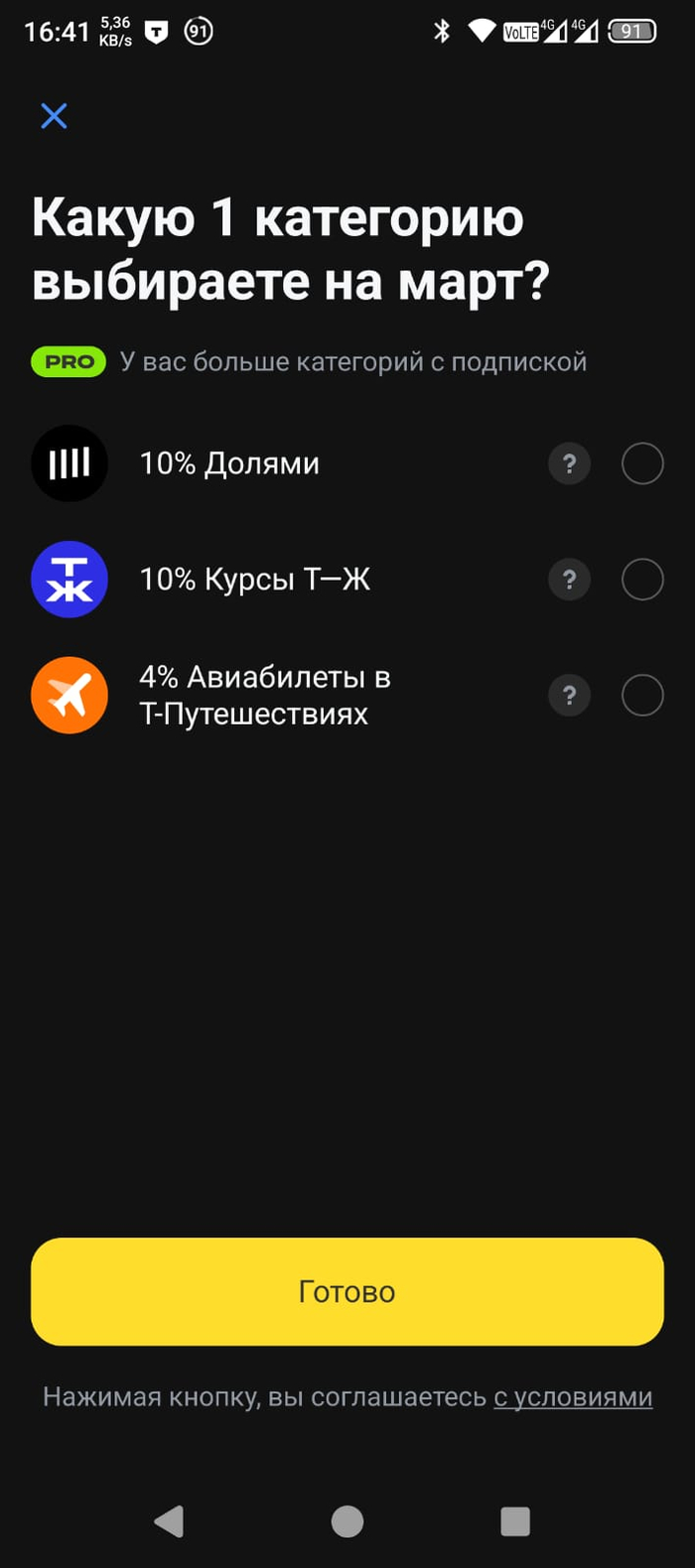
Task: Open the с условиями link
Action: click(x=573, y=1397)
